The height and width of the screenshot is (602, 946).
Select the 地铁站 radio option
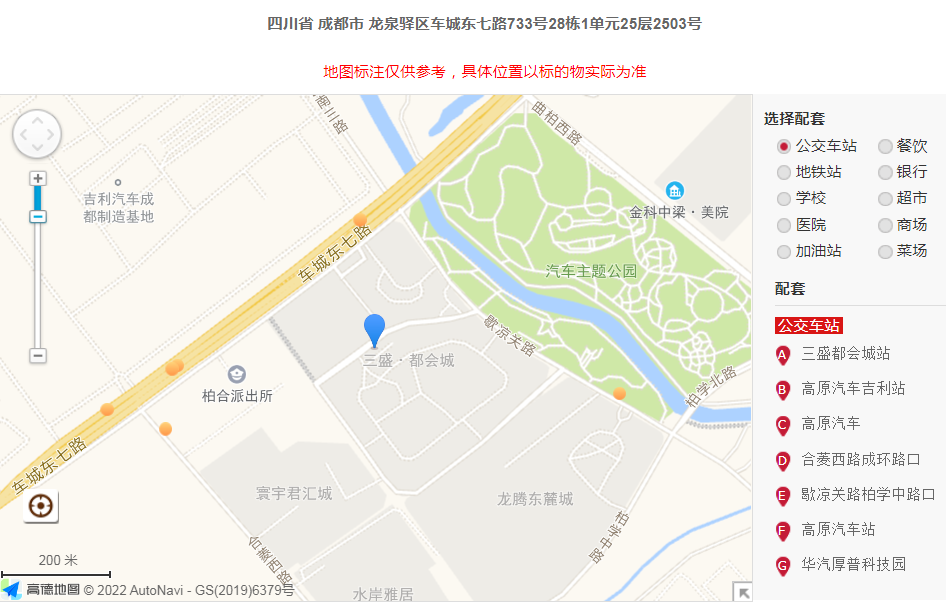click(x=785, y=173)
